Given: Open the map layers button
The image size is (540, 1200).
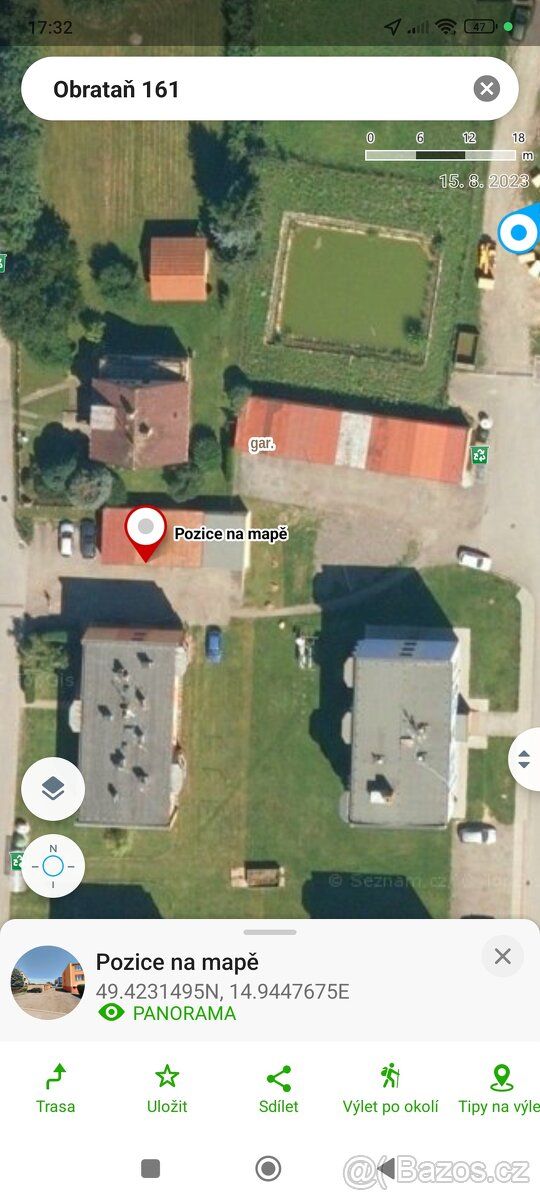Looking at the screenshot, I should [x=53, y=789].
